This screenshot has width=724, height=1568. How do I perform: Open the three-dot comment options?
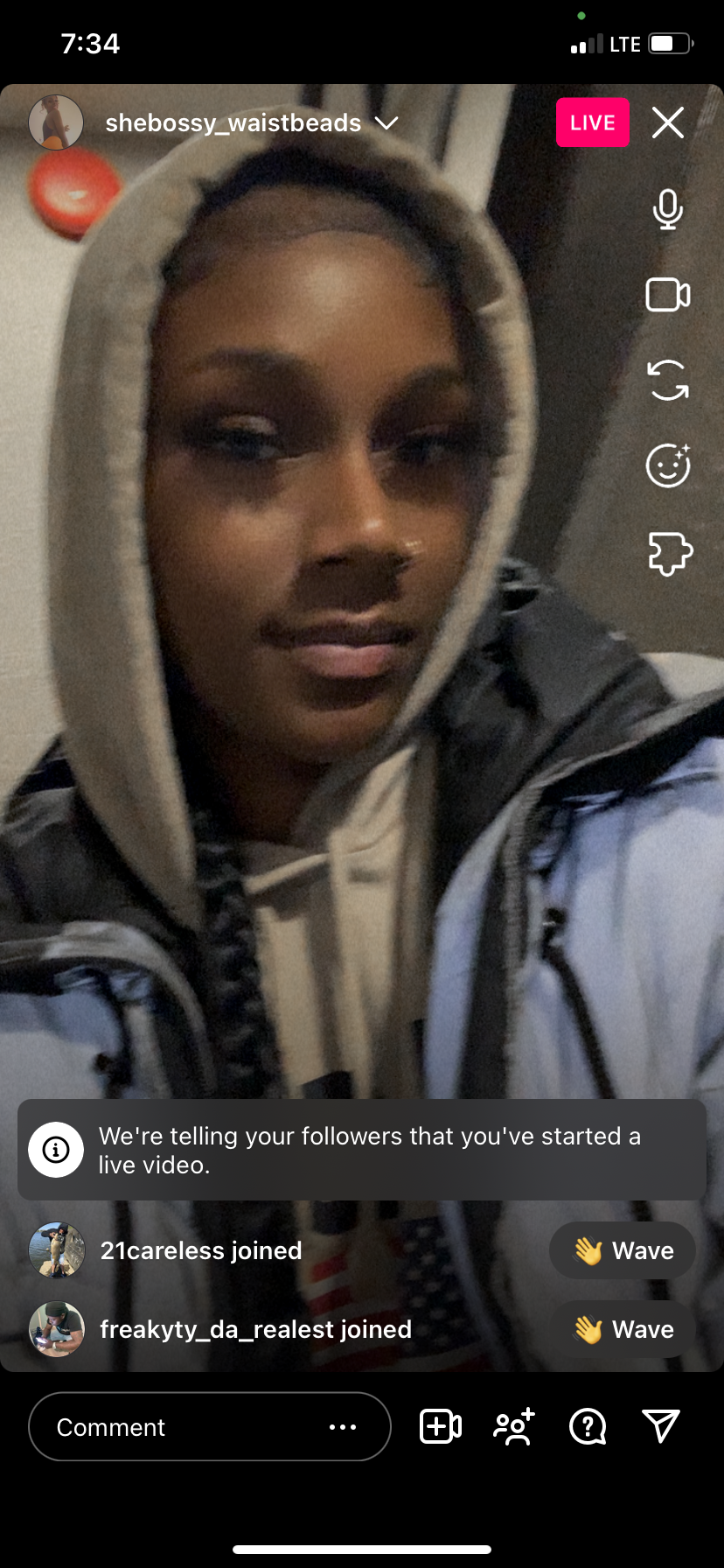coord(343,1427)
